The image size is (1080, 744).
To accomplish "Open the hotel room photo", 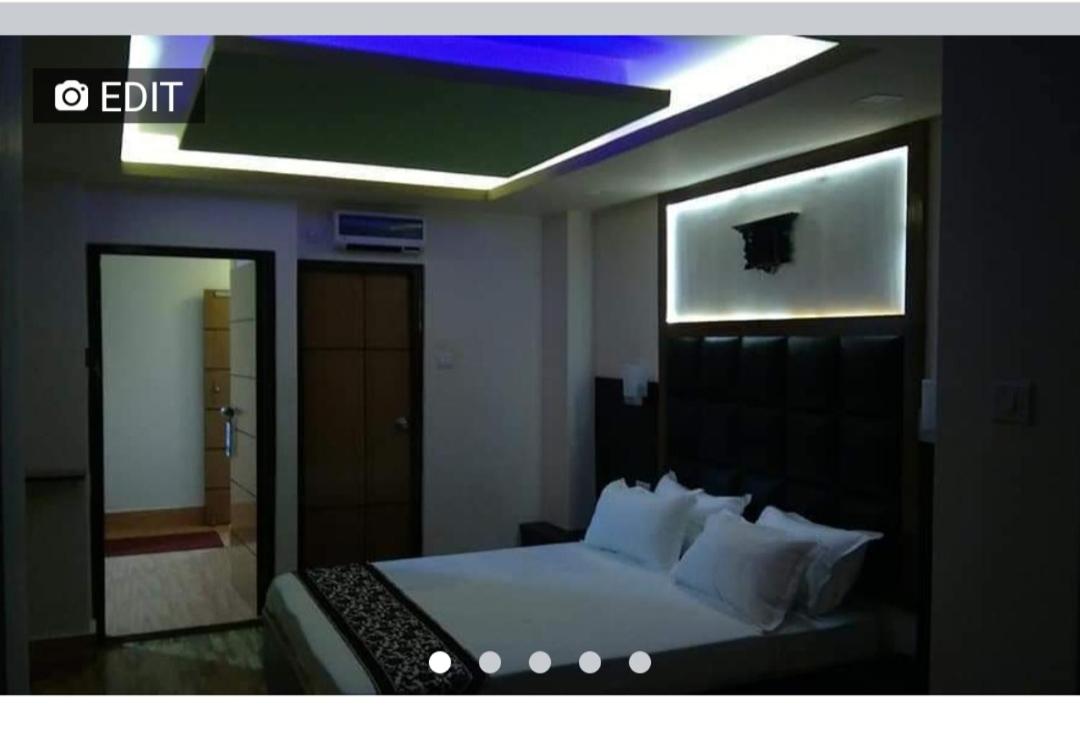I will (540, 380).
